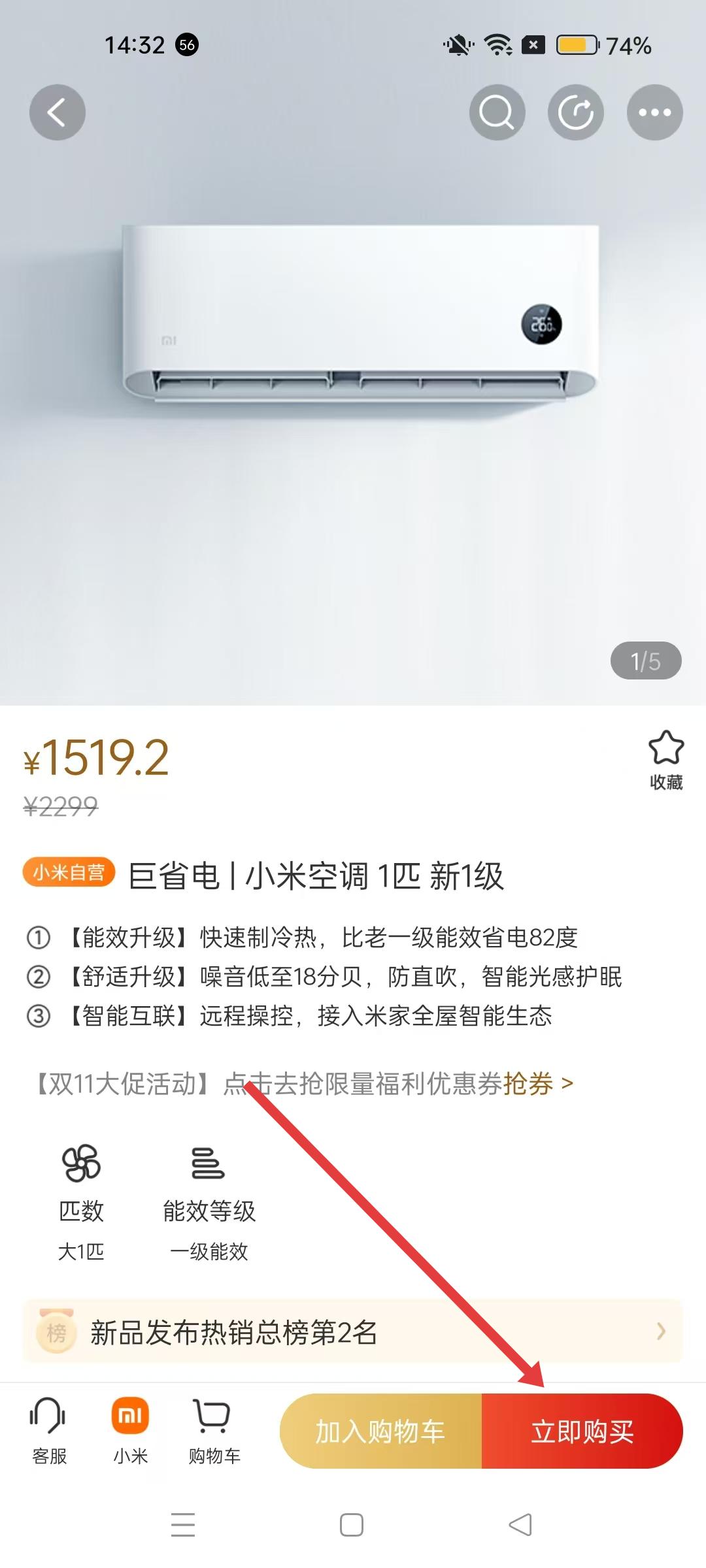This screenshot has width=706, height=1568.
Task: Tap the system recent apps button
Action: [183, 1526]
